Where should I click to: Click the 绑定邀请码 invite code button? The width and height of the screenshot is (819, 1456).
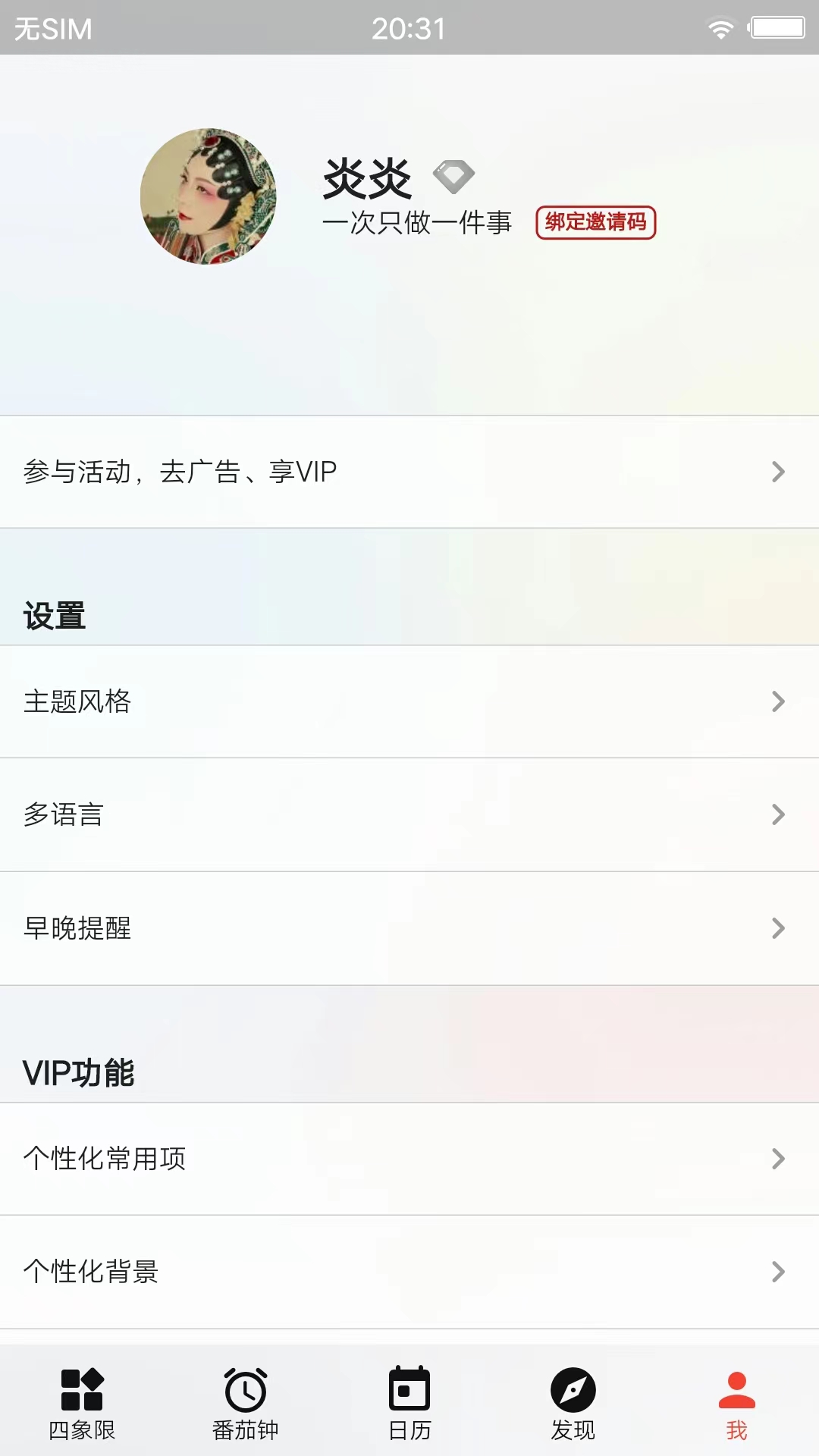coord(596,224)
